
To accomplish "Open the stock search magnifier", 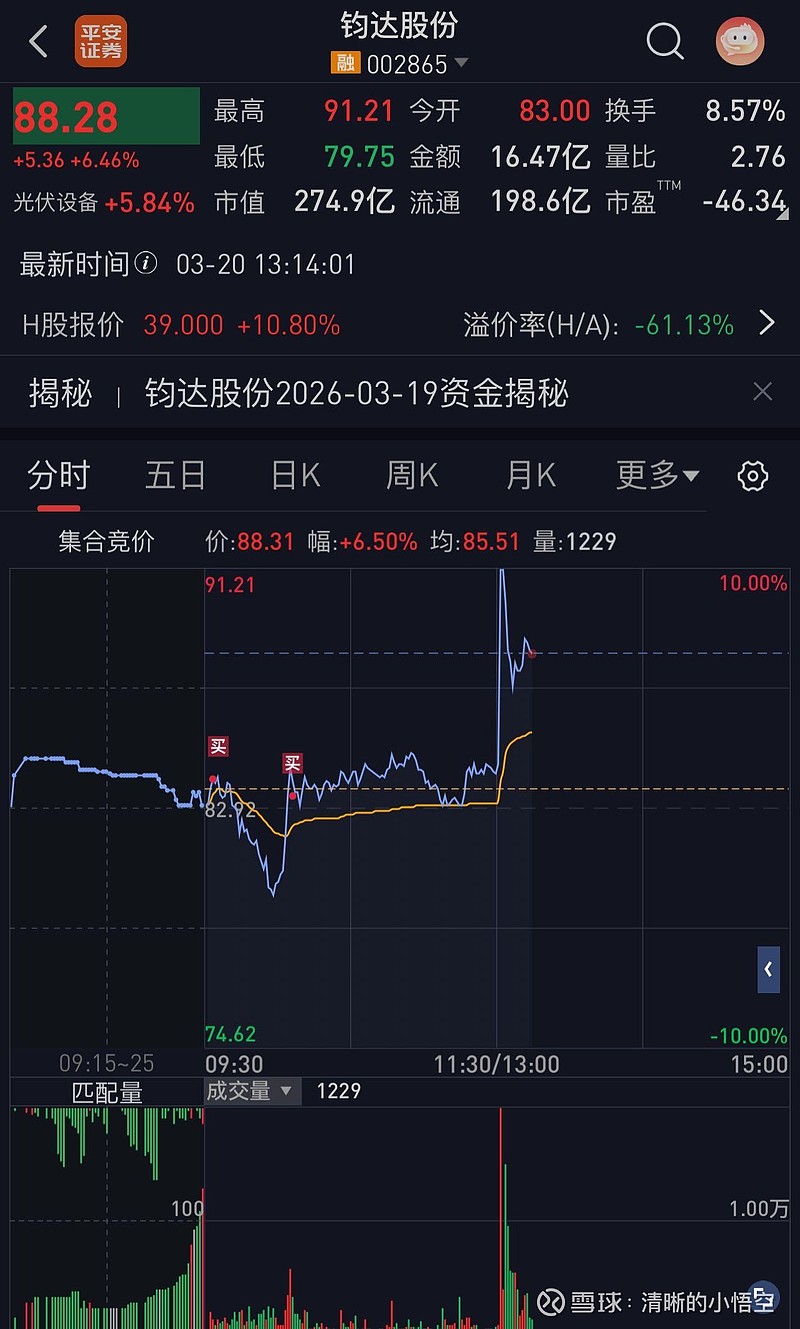I will click(664, 42).
